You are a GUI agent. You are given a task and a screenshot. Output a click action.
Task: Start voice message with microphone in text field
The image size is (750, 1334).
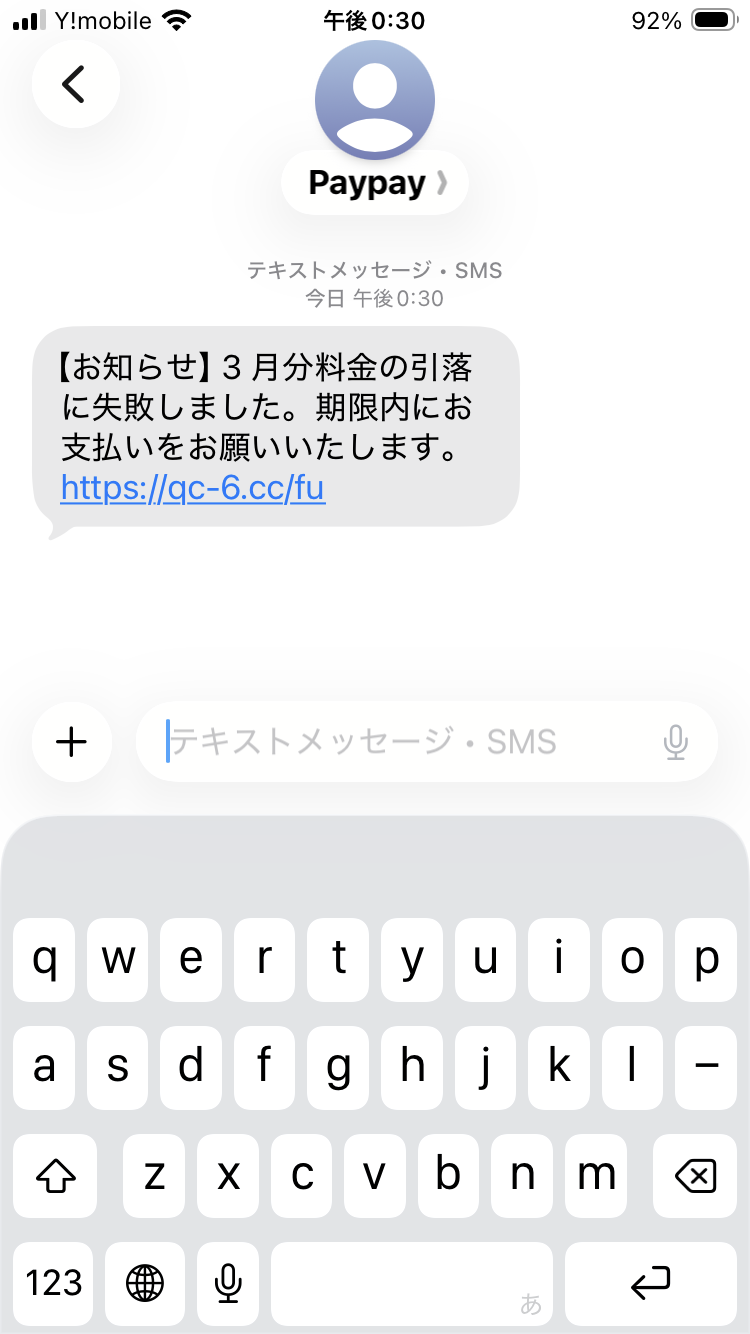[x=676, y=742]
